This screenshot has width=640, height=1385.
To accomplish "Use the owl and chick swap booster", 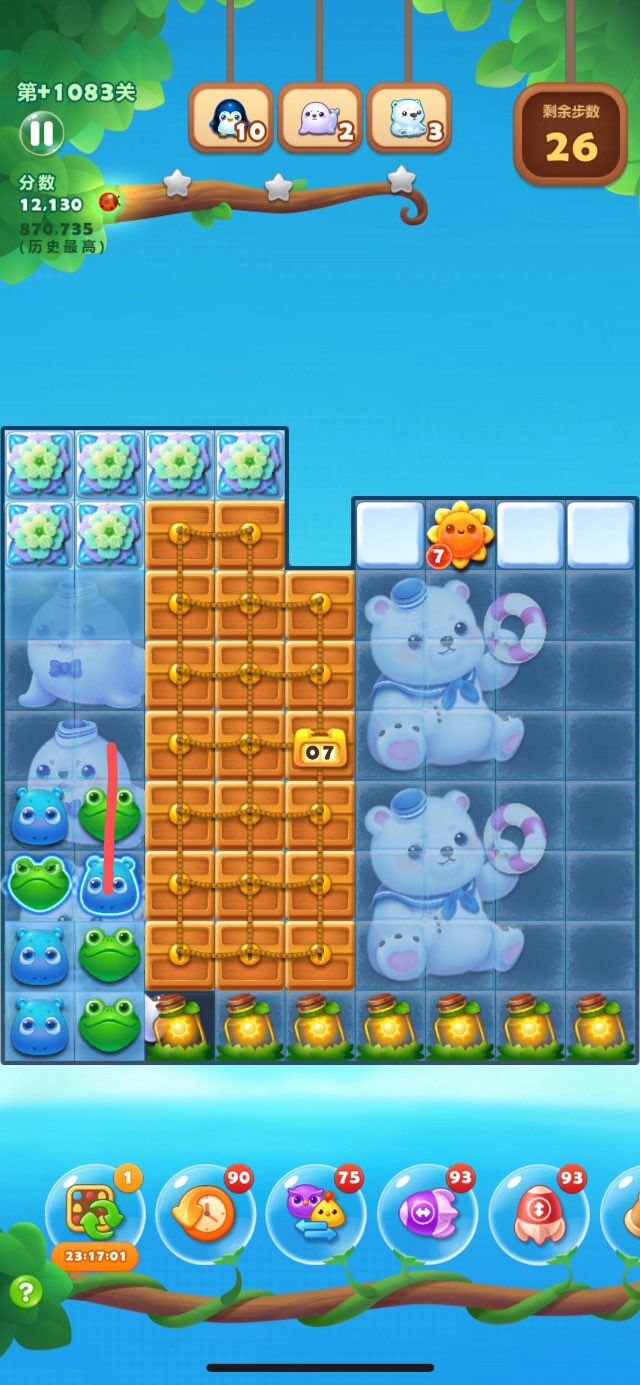I will pyautogui.click(x=315, y=1214).
